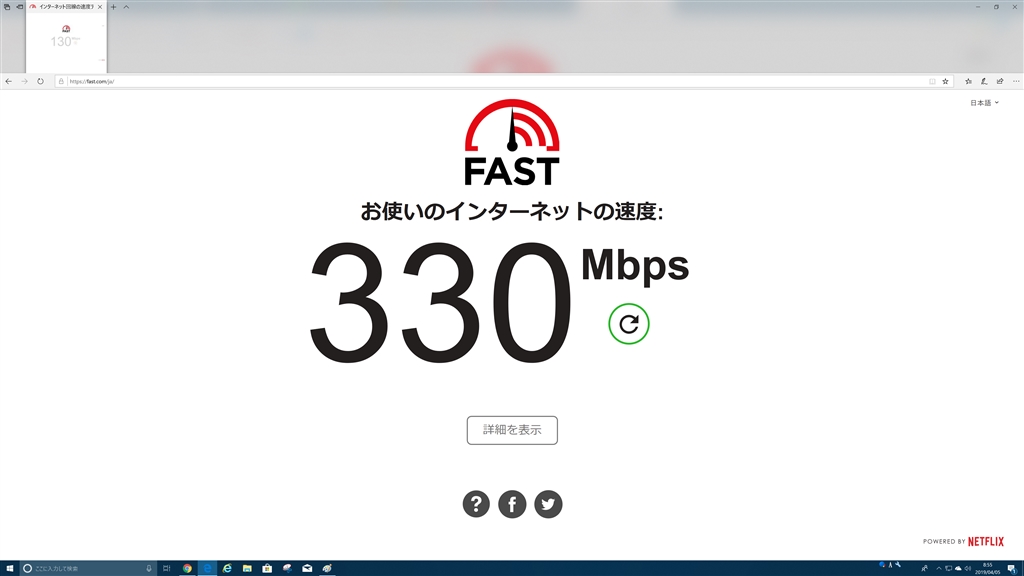Open the Mail app in taskbar

(x=307, y=568)
